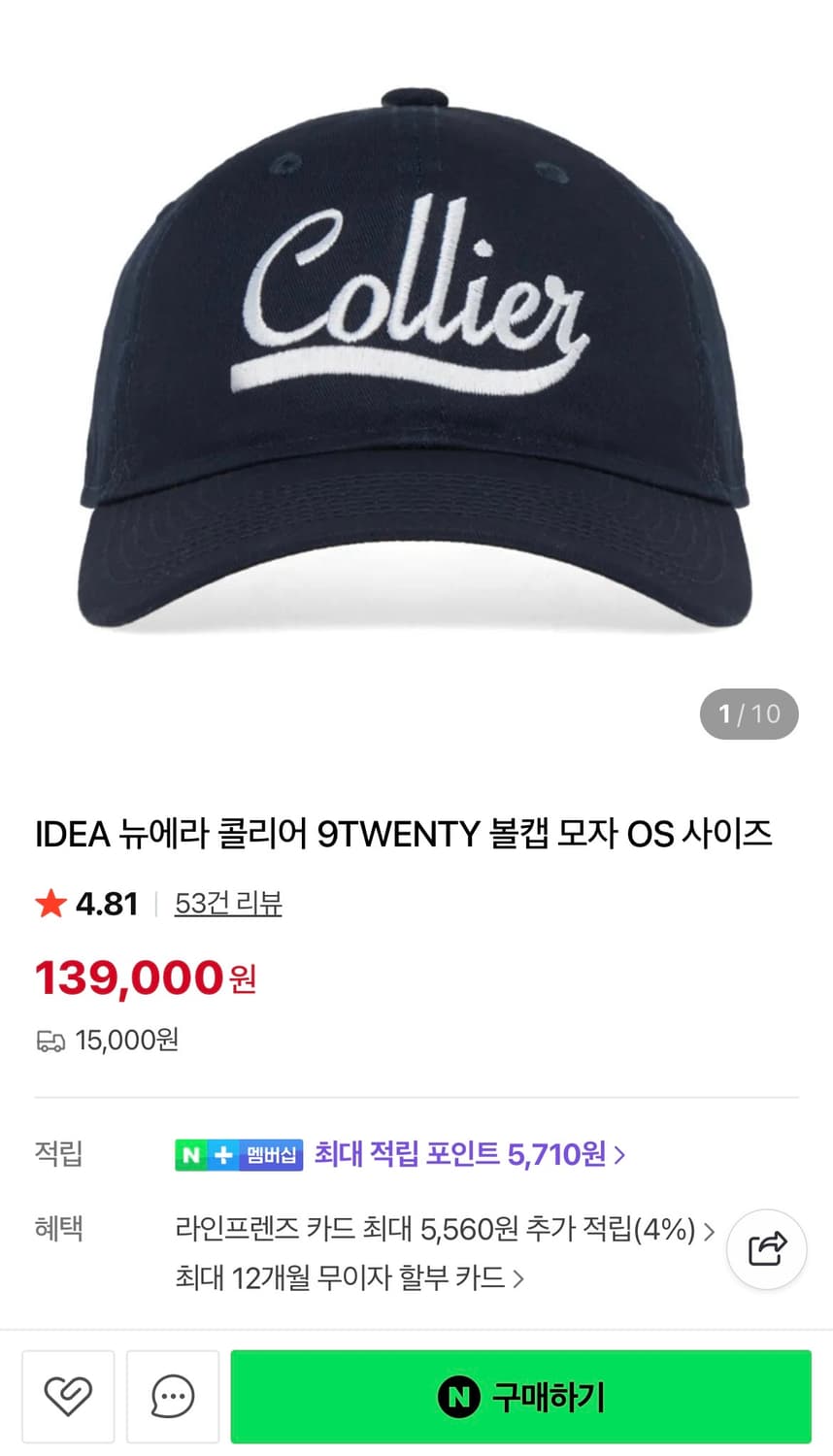This screenshot has height=1456, width=833.
Task: Open the 53건 리뷰 reviews link
Action: (228, 904)
